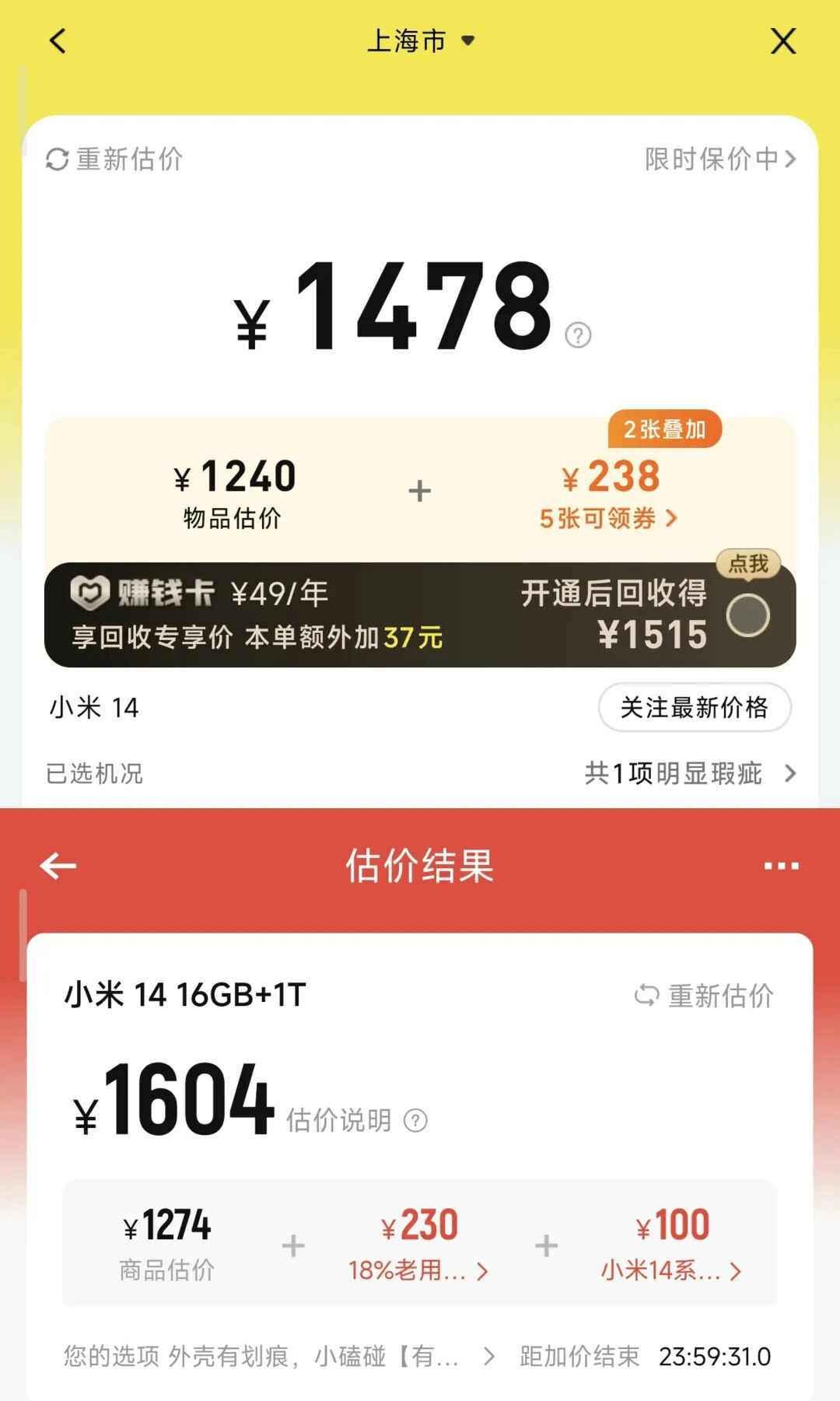840x1401 pixels.
Task: Tap 重新估价 above the ¥1478 price
Action: (114, 159)
